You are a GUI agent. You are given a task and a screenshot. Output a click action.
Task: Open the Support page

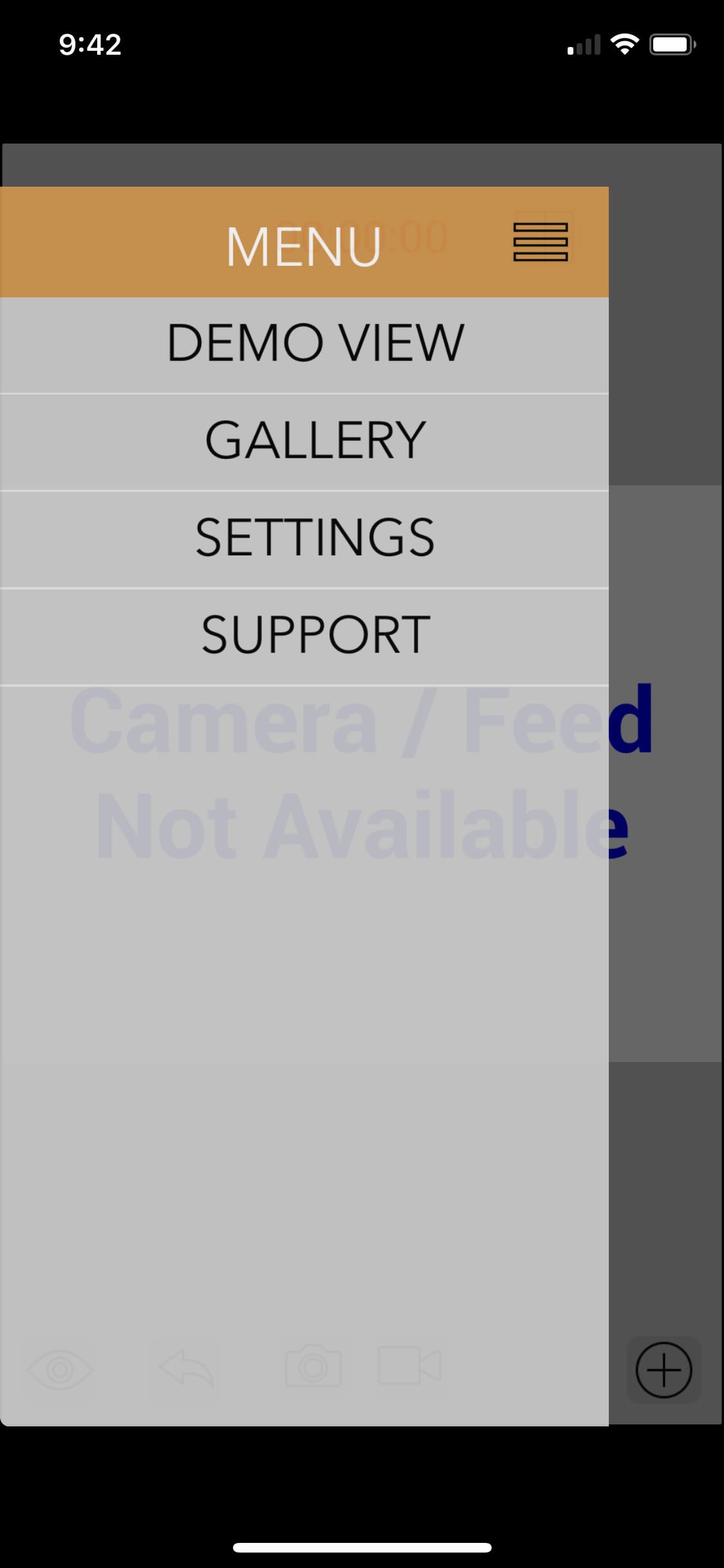pyautogui.click(x=315, y=635)
